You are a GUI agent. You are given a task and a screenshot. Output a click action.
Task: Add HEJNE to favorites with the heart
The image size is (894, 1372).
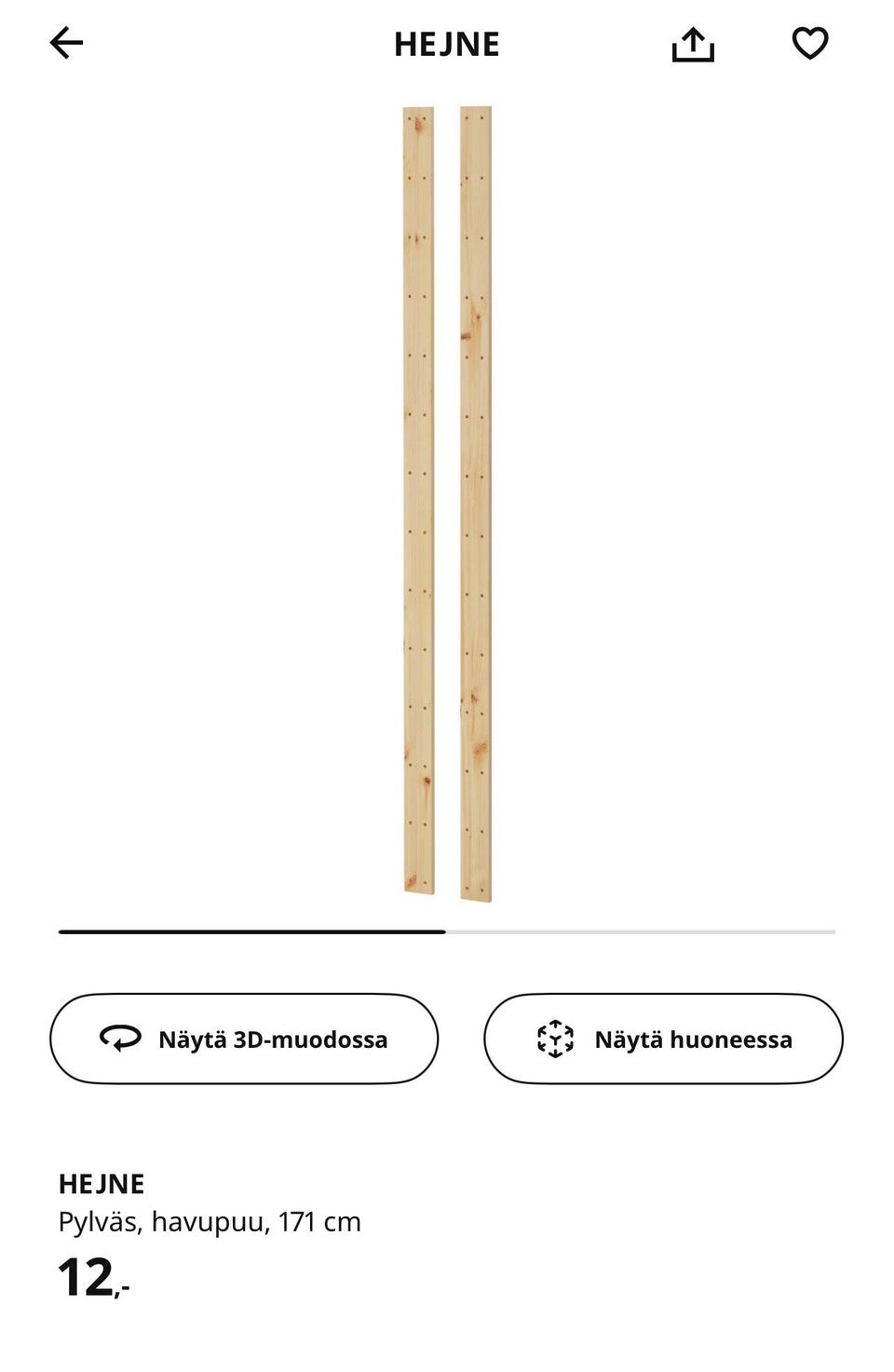[809, 44]
